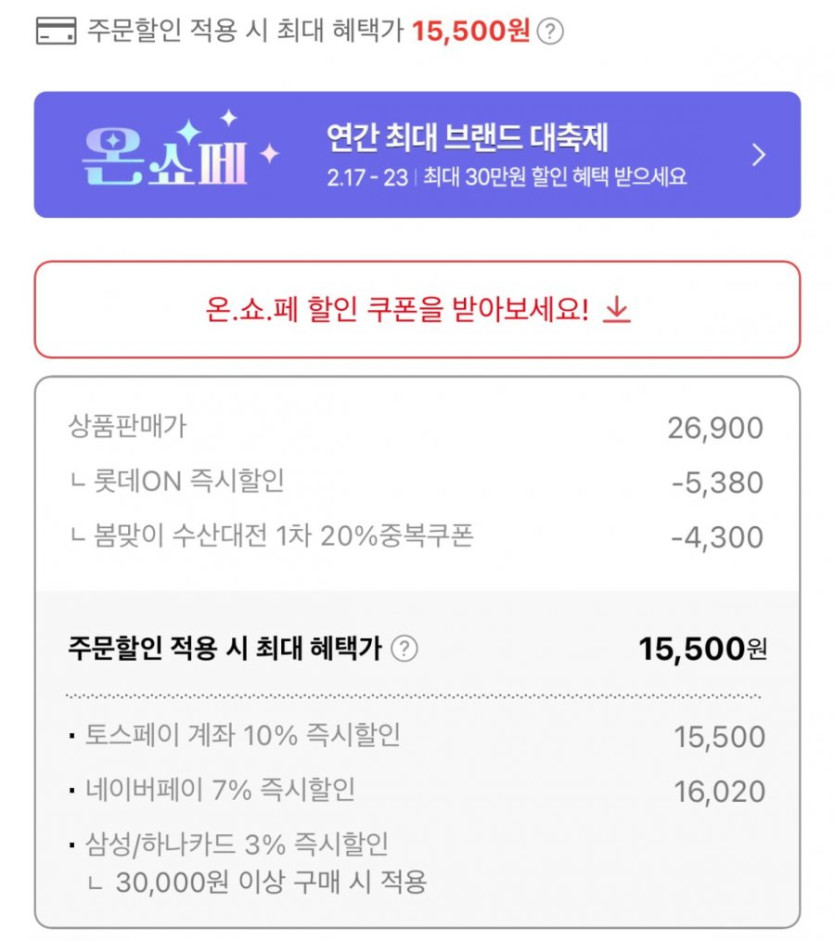Open help icon beside top 15,500원 price
835x941 pixels.
coord(550,32)
